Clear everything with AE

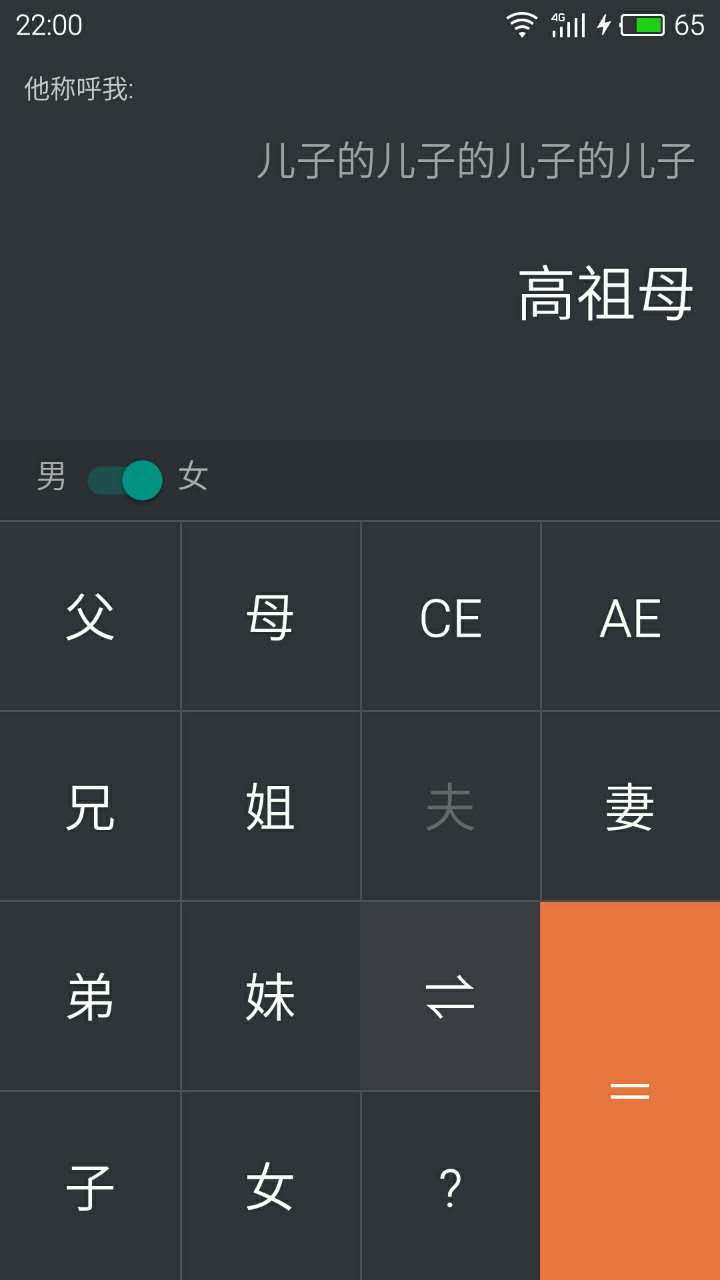(630, 616)
